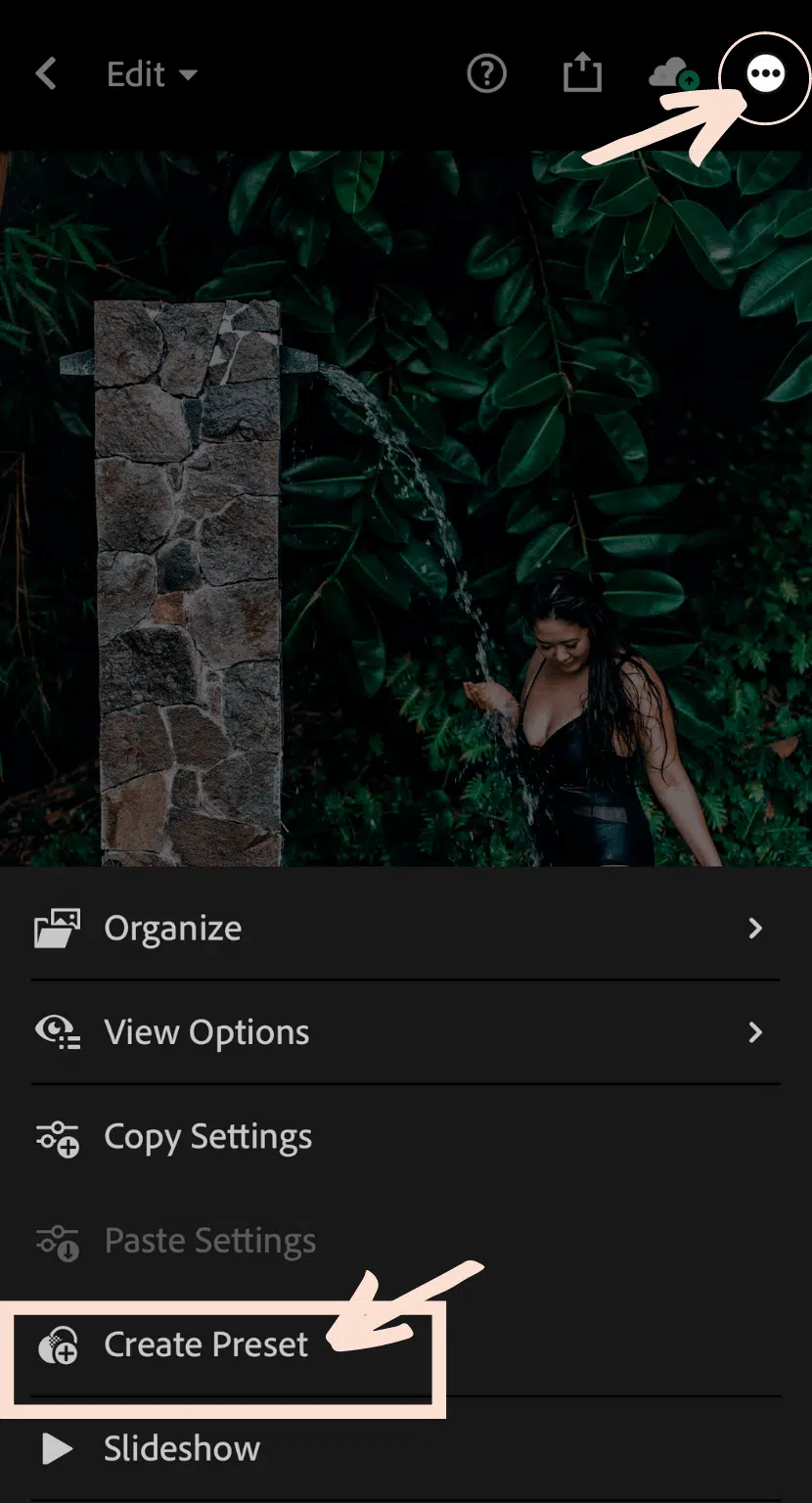Tap the three-dot more options button

pos(765,73)
